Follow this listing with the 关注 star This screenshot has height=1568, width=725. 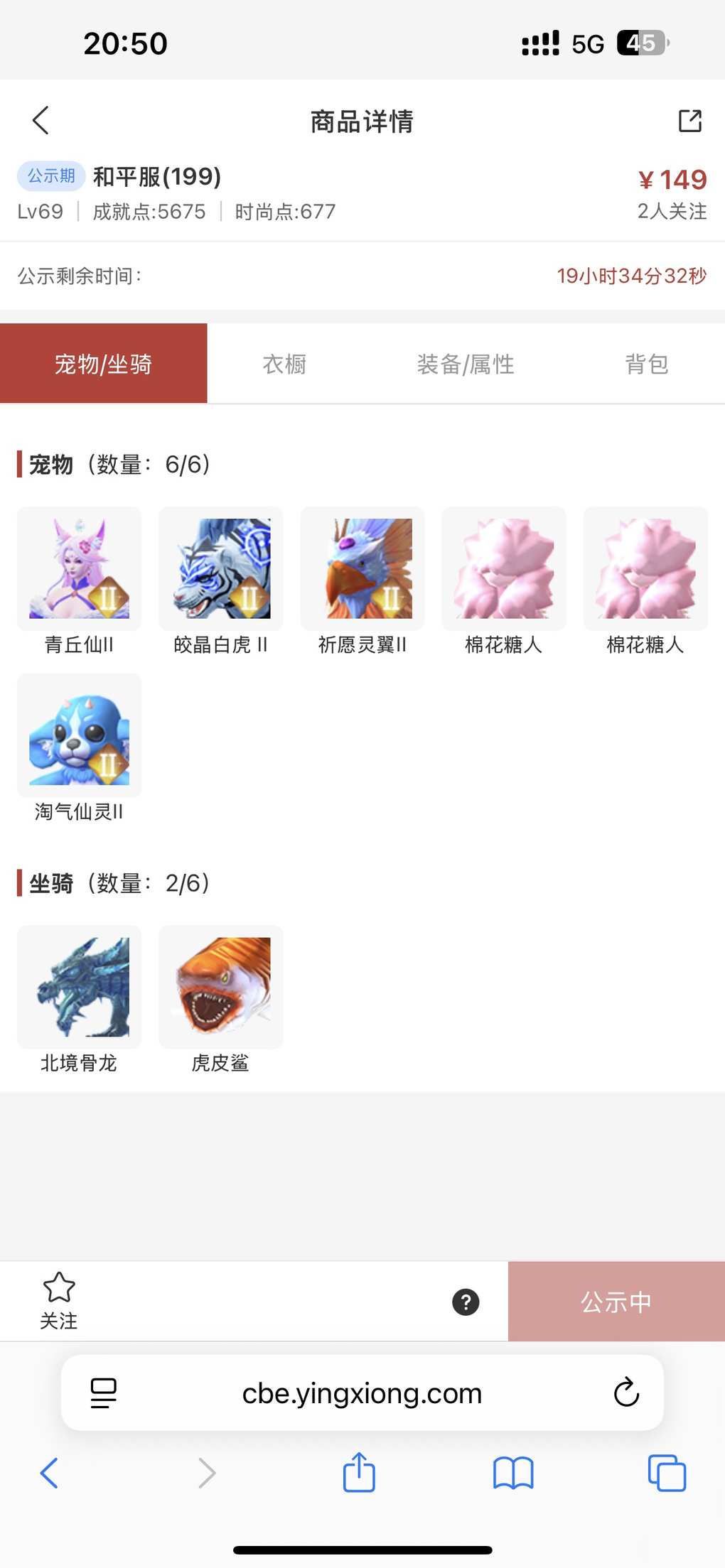(59, 1300)
